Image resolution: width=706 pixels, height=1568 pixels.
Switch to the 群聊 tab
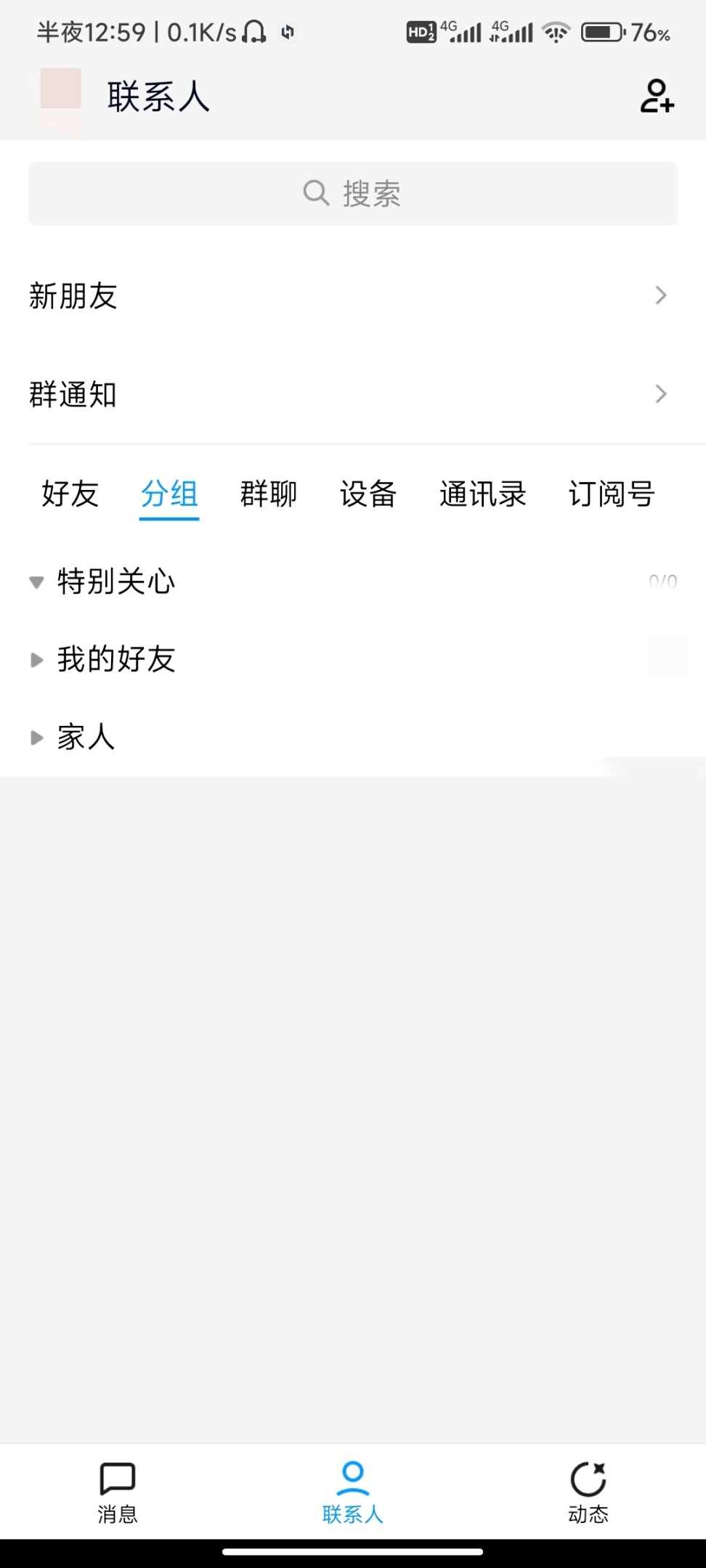pyautogui.click(x=269, y=494)
